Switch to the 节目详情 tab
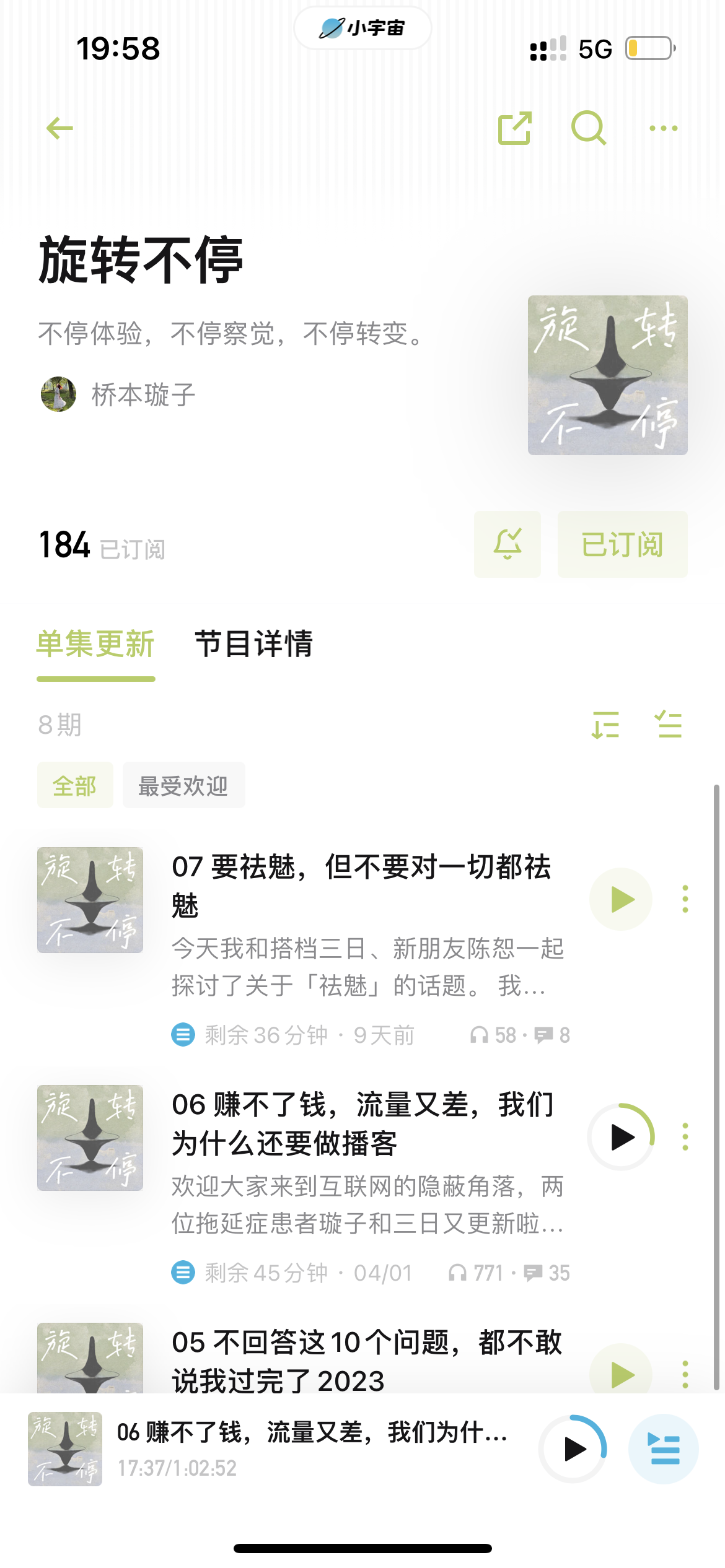The height and width of the screenshot is (1568, 725). pyautogui.click(x=253, y=643)
